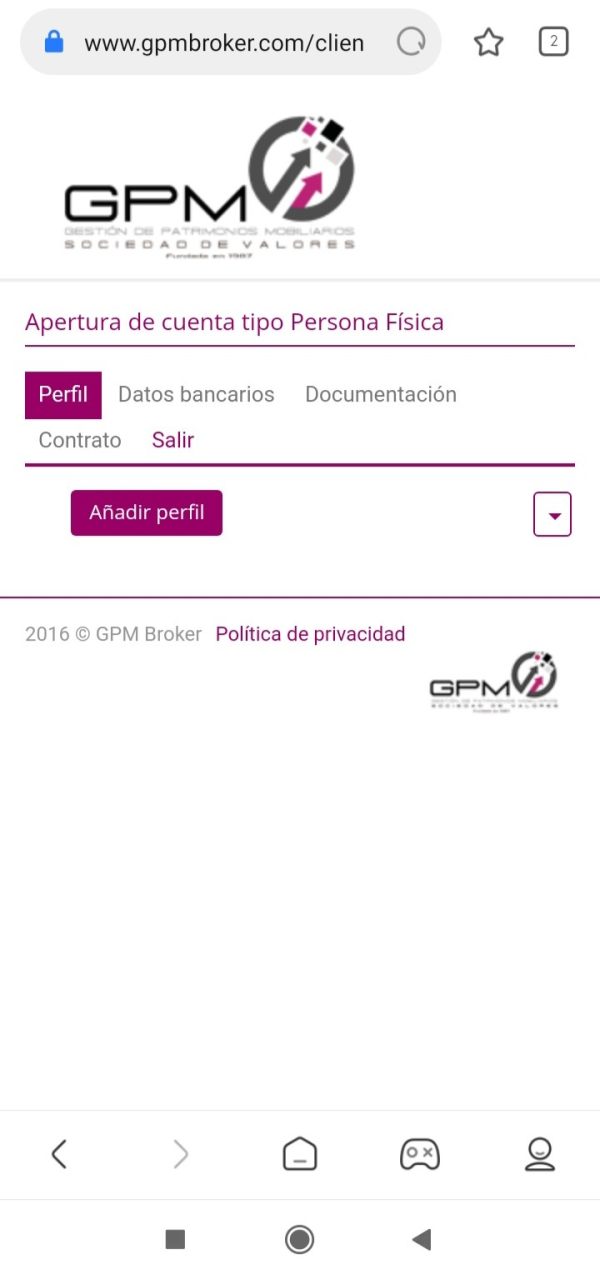This screenshot has height=1279, width=600.
Task: Open the browser profile icon
Action: [x=540, y=1154]
